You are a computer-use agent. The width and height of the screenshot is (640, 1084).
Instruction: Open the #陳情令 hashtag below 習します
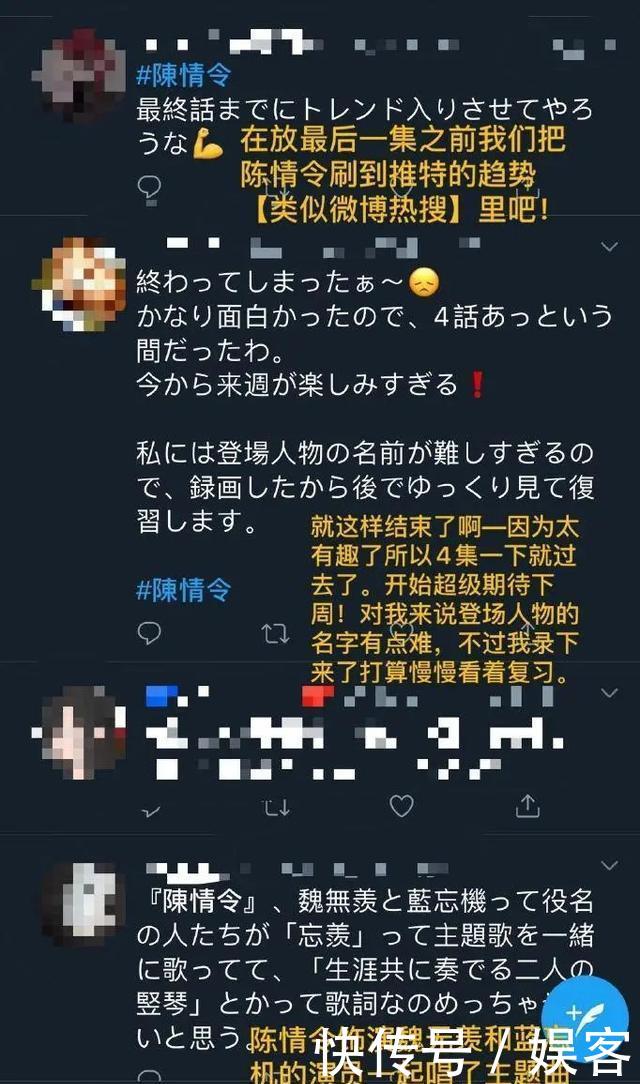[x=184, y=590]
